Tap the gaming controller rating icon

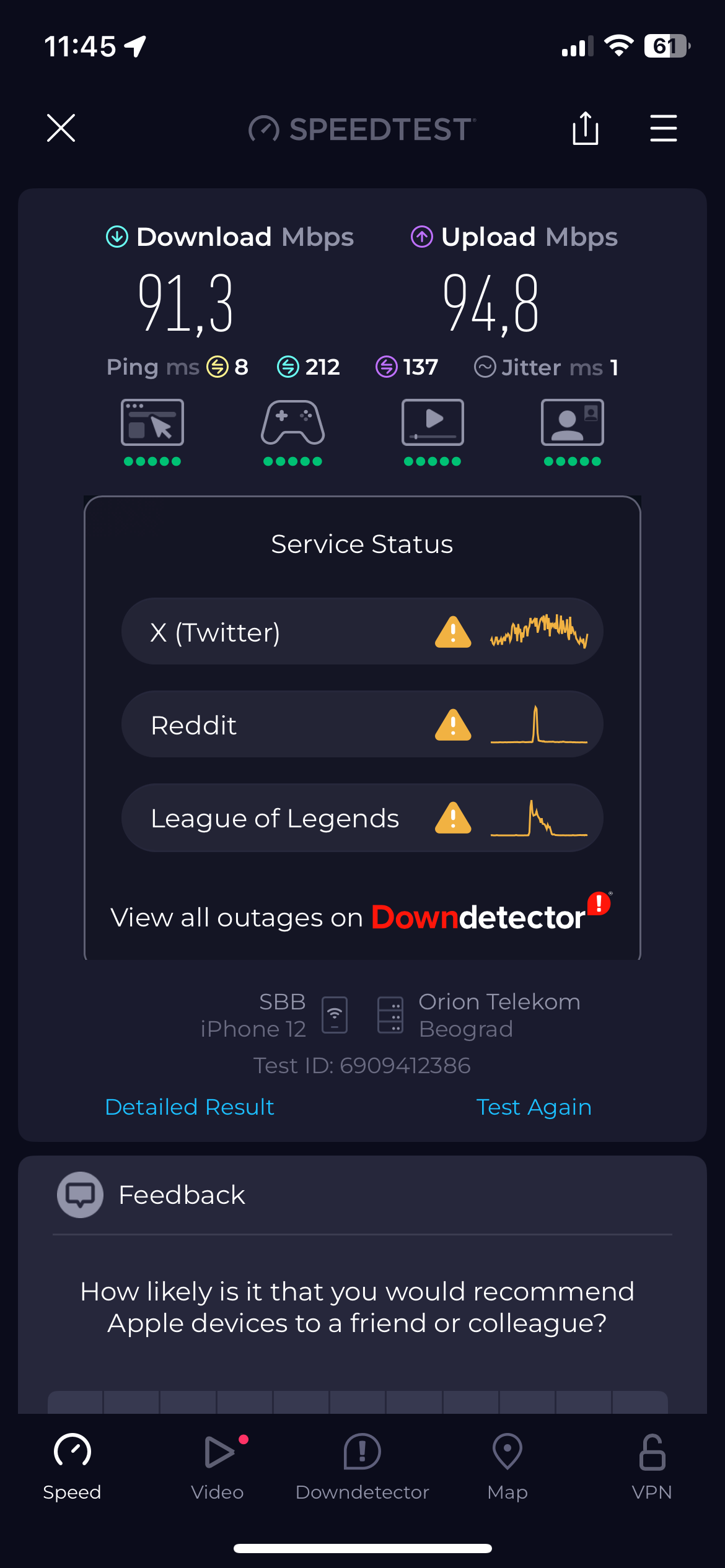pos(292,423)
